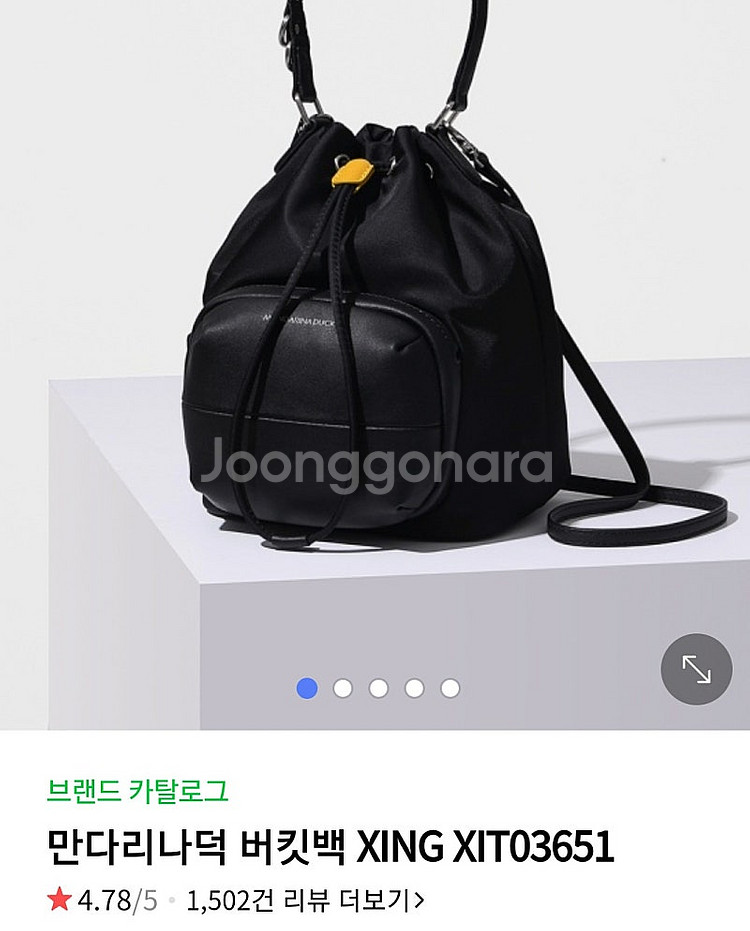Jump to the last image dot
The height and width of the screenshot is (931, 750).
[450, 688]
